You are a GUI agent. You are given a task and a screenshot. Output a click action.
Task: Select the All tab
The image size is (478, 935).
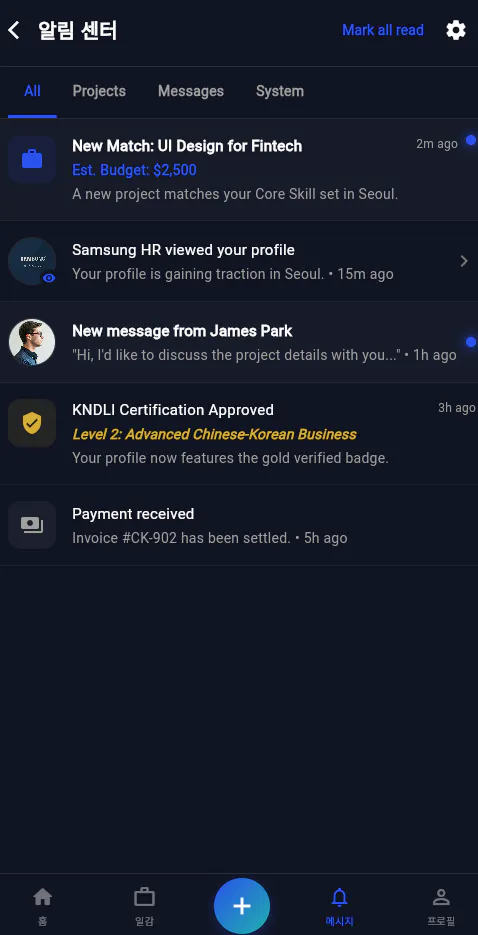point(32,91)
